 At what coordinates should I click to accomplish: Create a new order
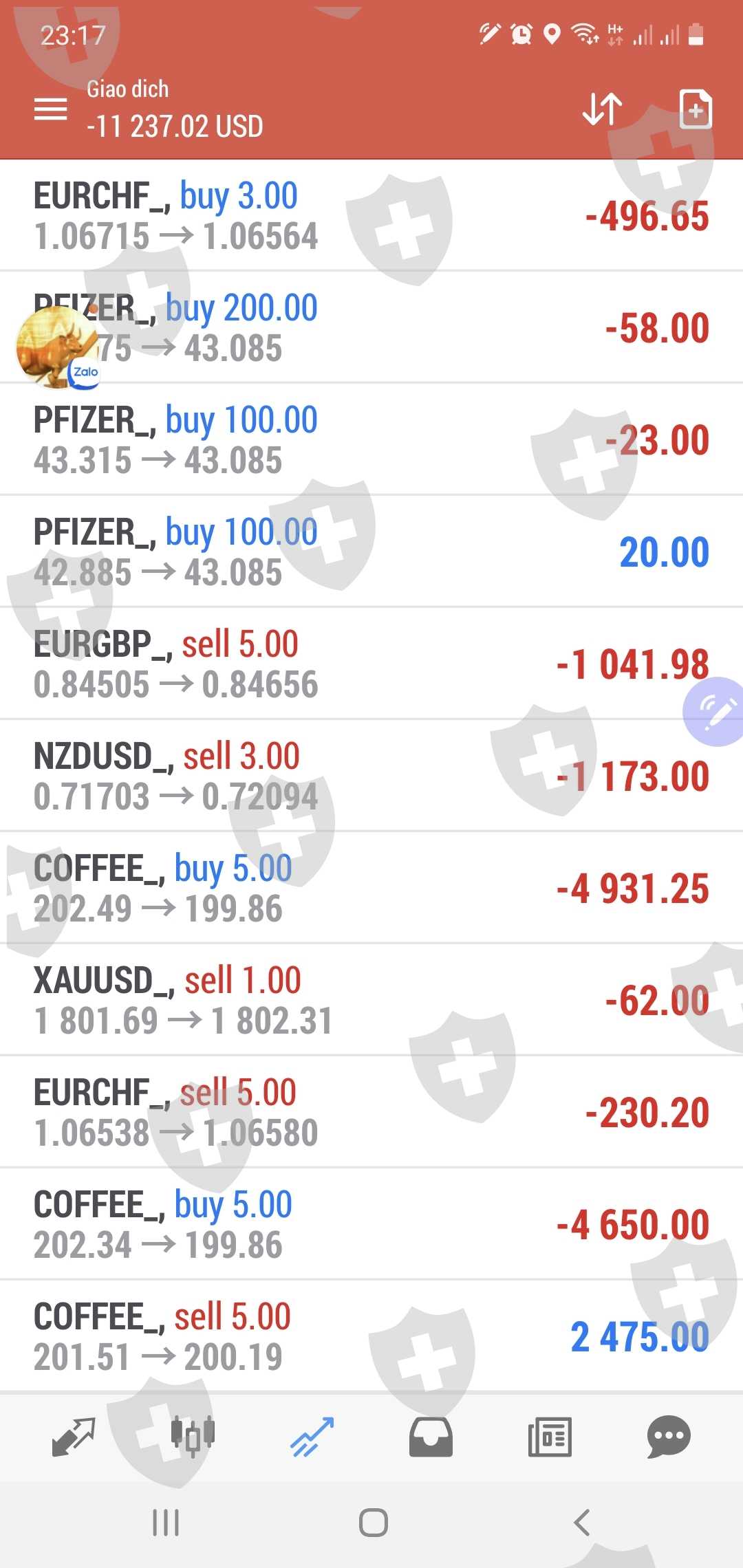click(695, 109)
